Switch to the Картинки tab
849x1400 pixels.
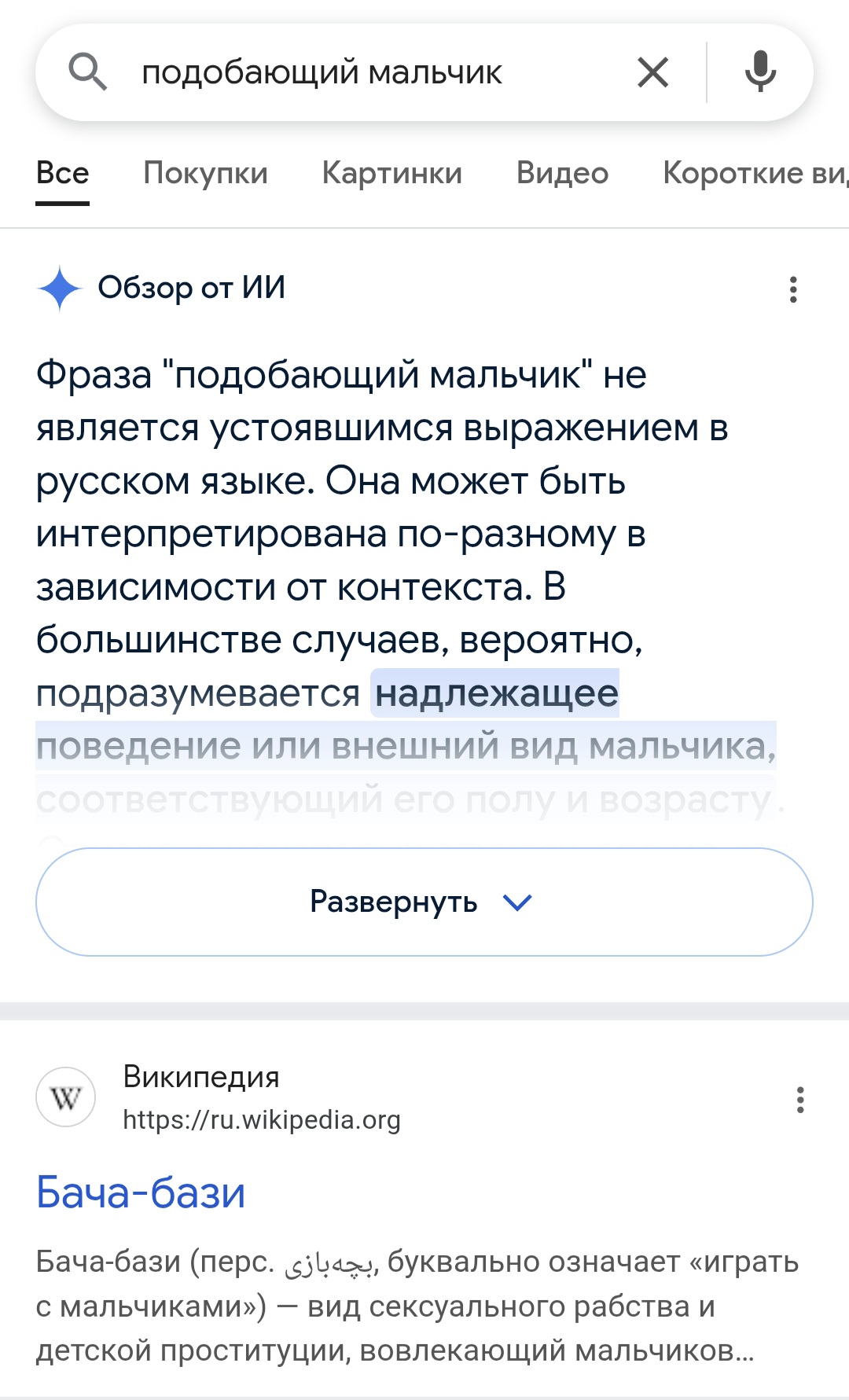(x=391, y=173)
